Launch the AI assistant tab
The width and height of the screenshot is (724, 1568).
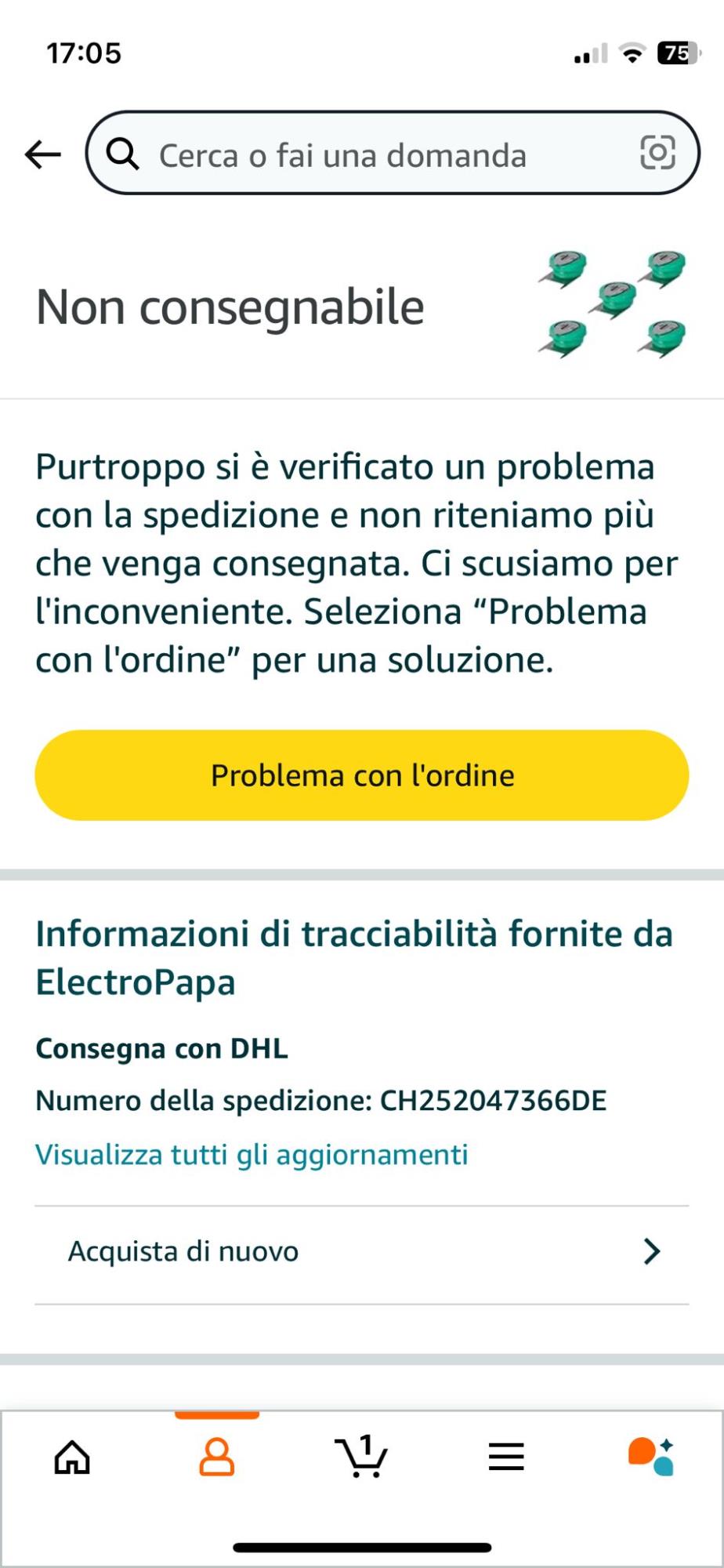tap(650, 1458)
